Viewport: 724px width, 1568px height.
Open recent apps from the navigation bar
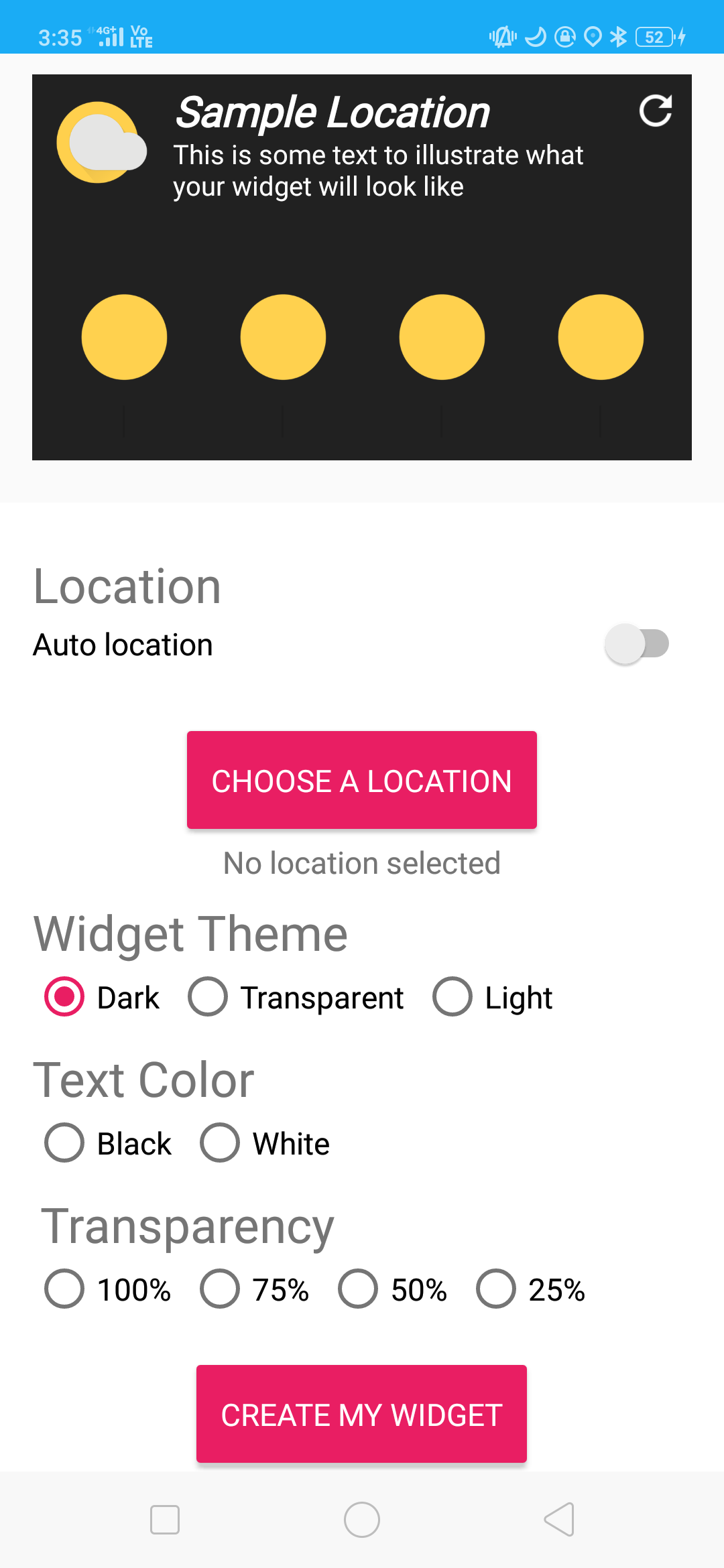165,1519
